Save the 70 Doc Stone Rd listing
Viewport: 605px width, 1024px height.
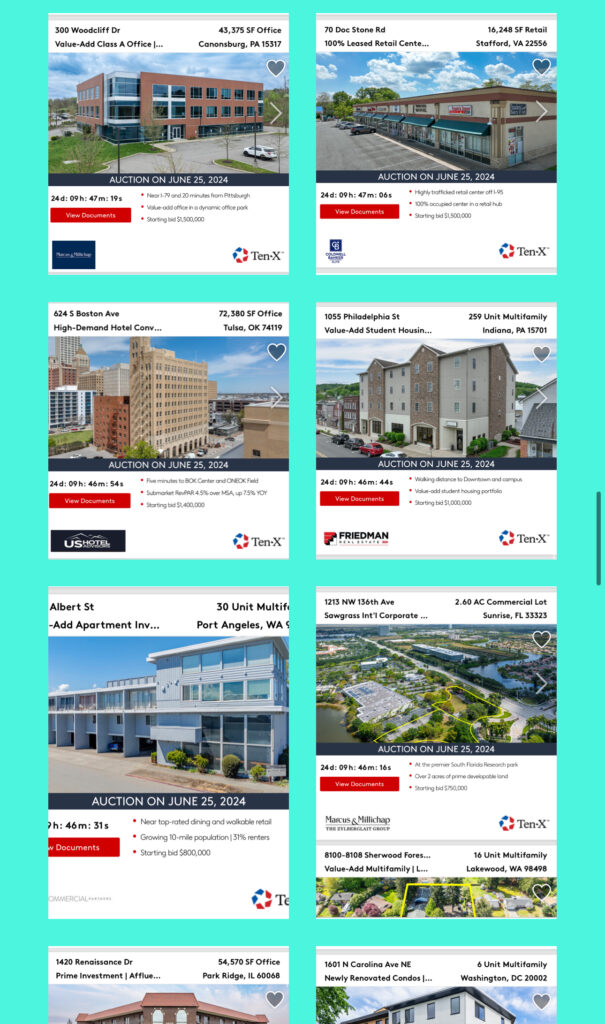click(541, 67)
